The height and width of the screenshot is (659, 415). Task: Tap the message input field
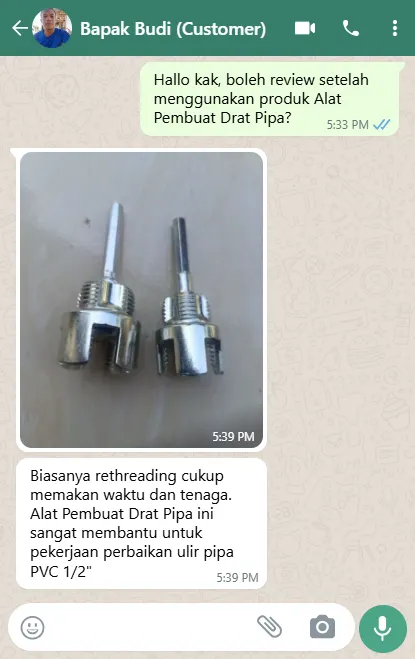(x=149, y=627)
